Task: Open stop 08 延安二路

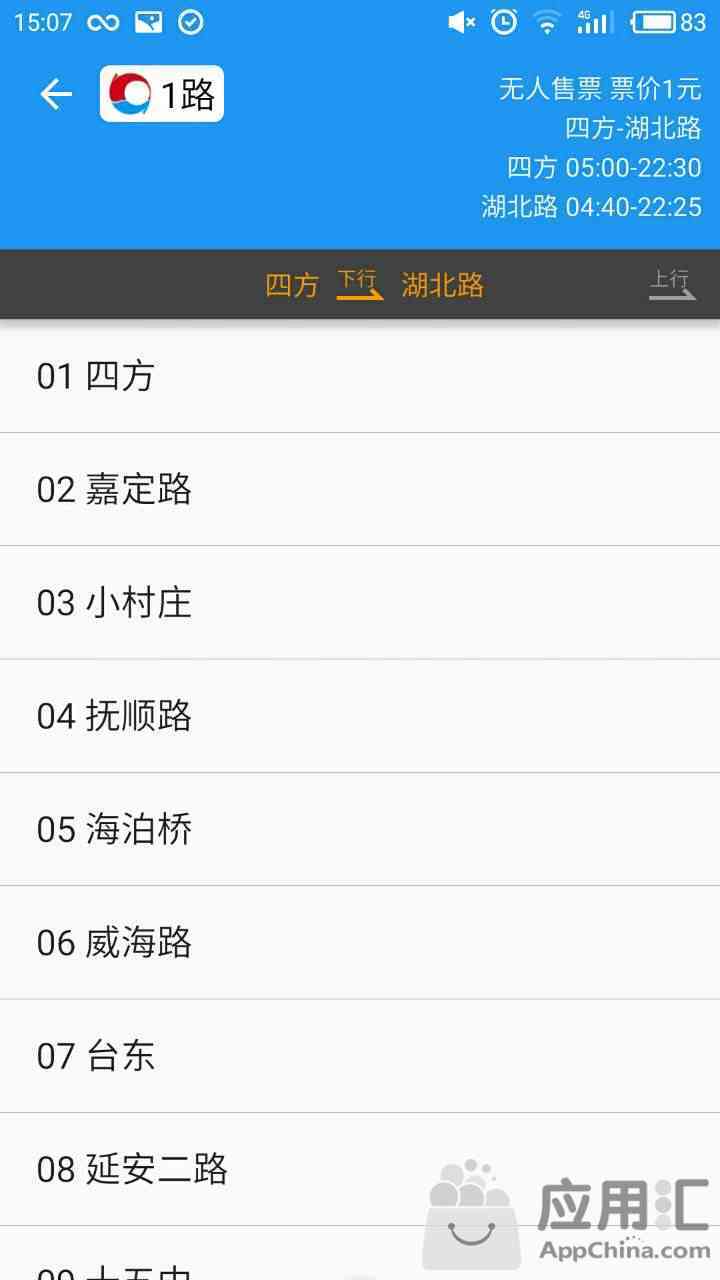Action: point(360,1169)
